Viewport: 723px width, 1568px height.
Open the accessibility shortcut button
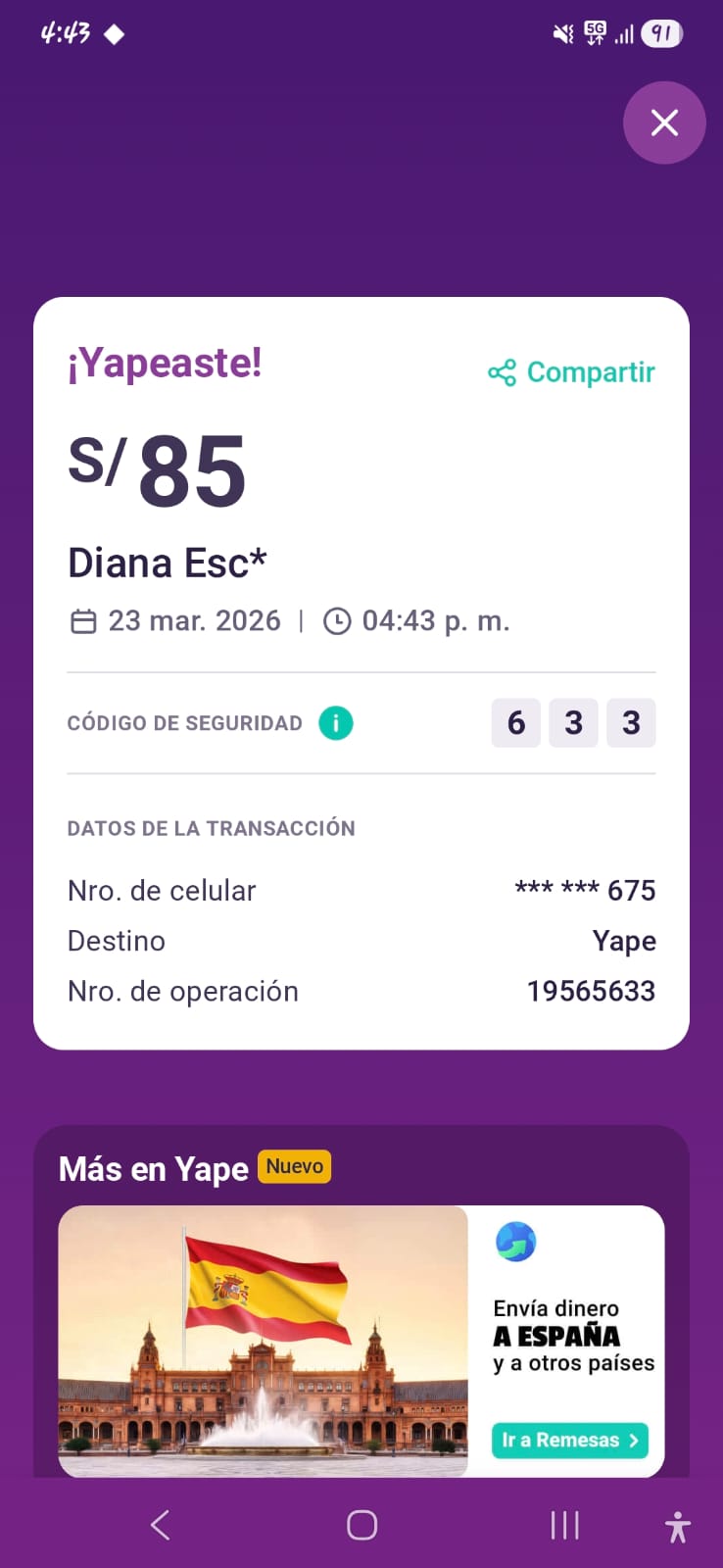pyautogui.click(x=677, y=1527)
